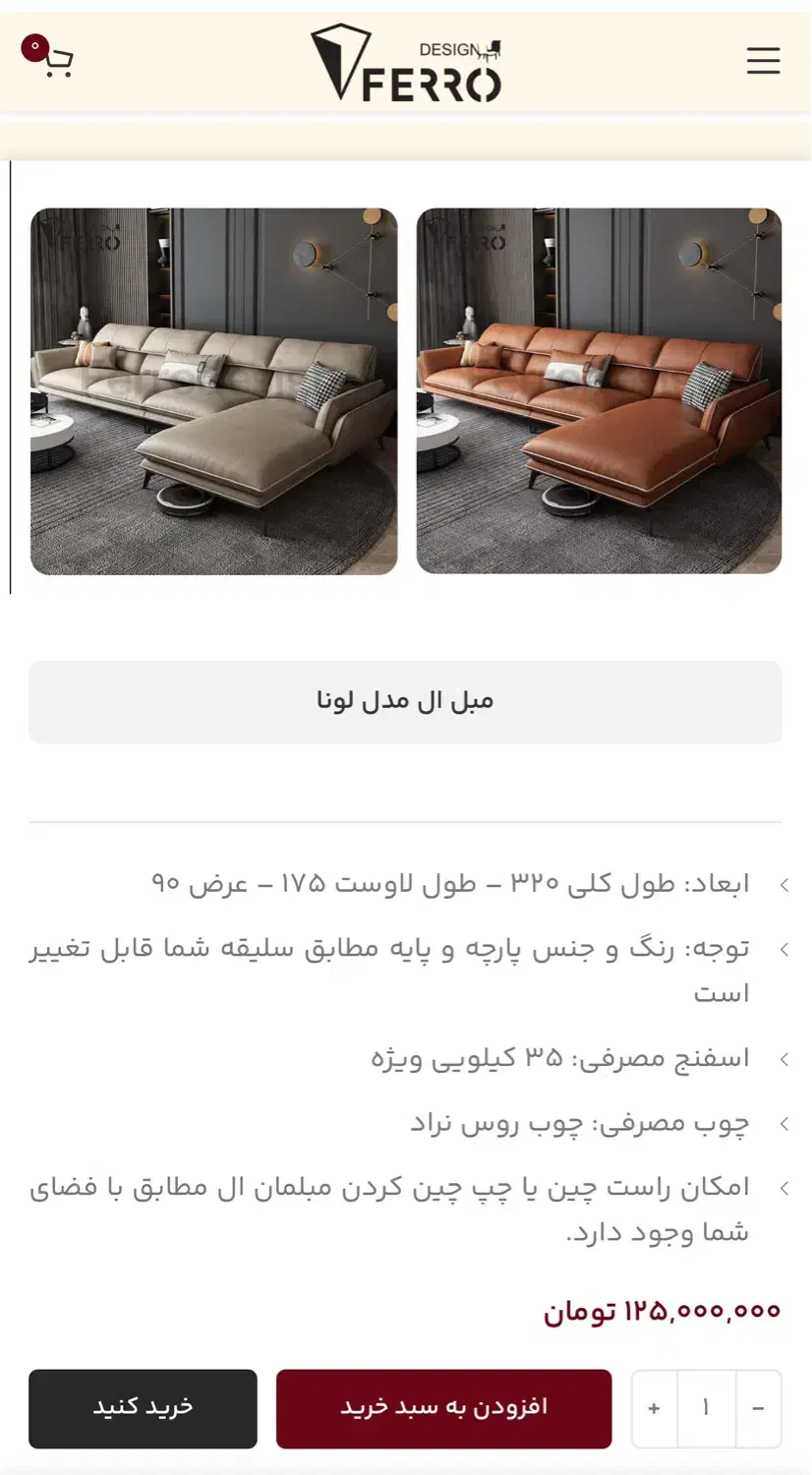Increase quantity with the plus button
This screenshot has height=1475, width=812.
click(654, 1409)
